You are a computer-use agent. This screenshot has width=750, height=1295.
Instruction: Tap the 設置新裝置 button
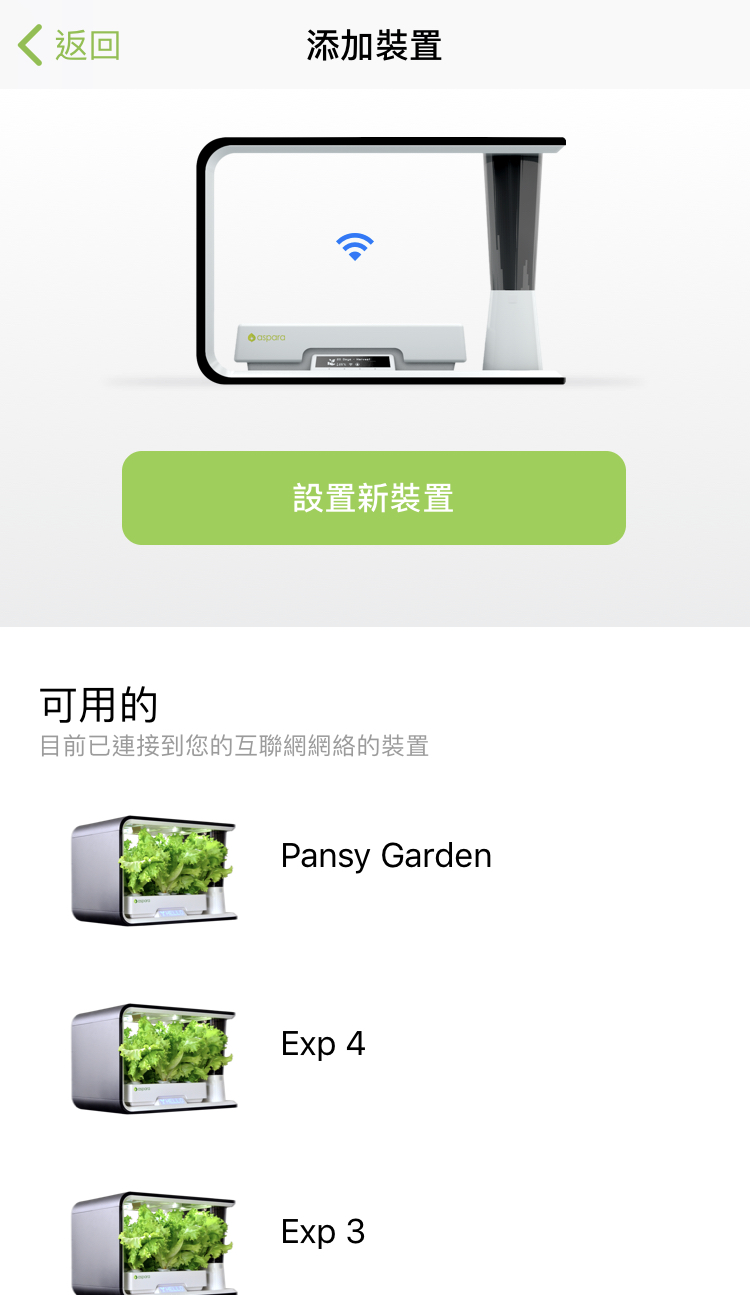click(x=374, y=498)
